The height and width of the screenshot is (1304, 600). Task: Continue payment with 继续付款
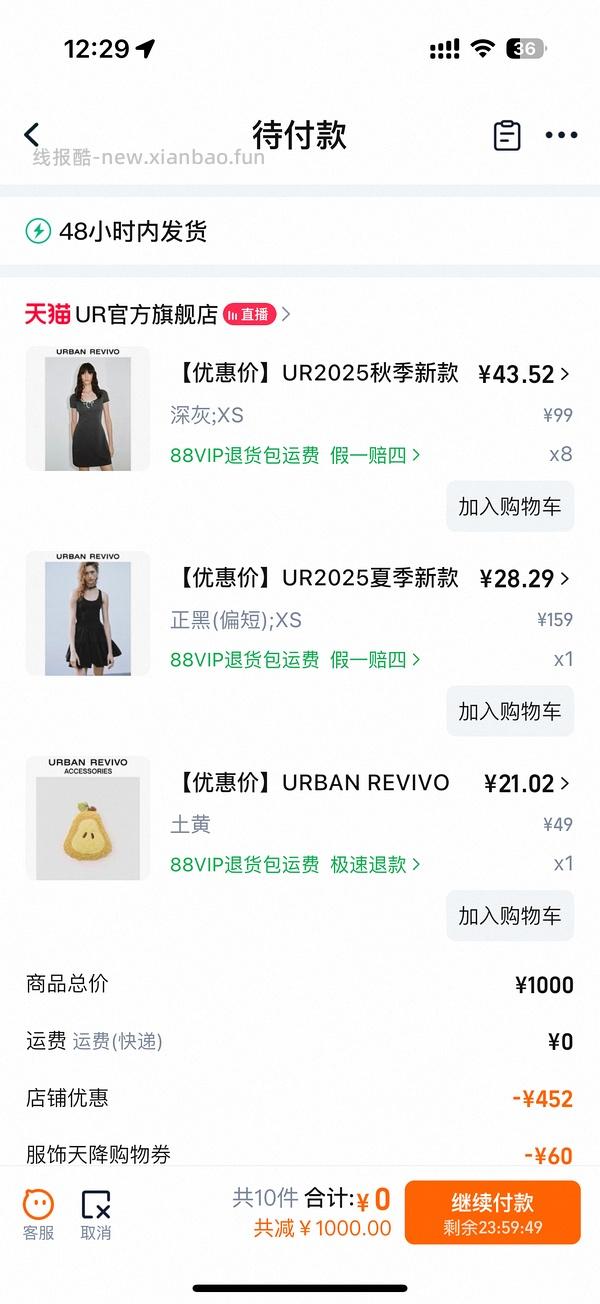[492, 1212]
